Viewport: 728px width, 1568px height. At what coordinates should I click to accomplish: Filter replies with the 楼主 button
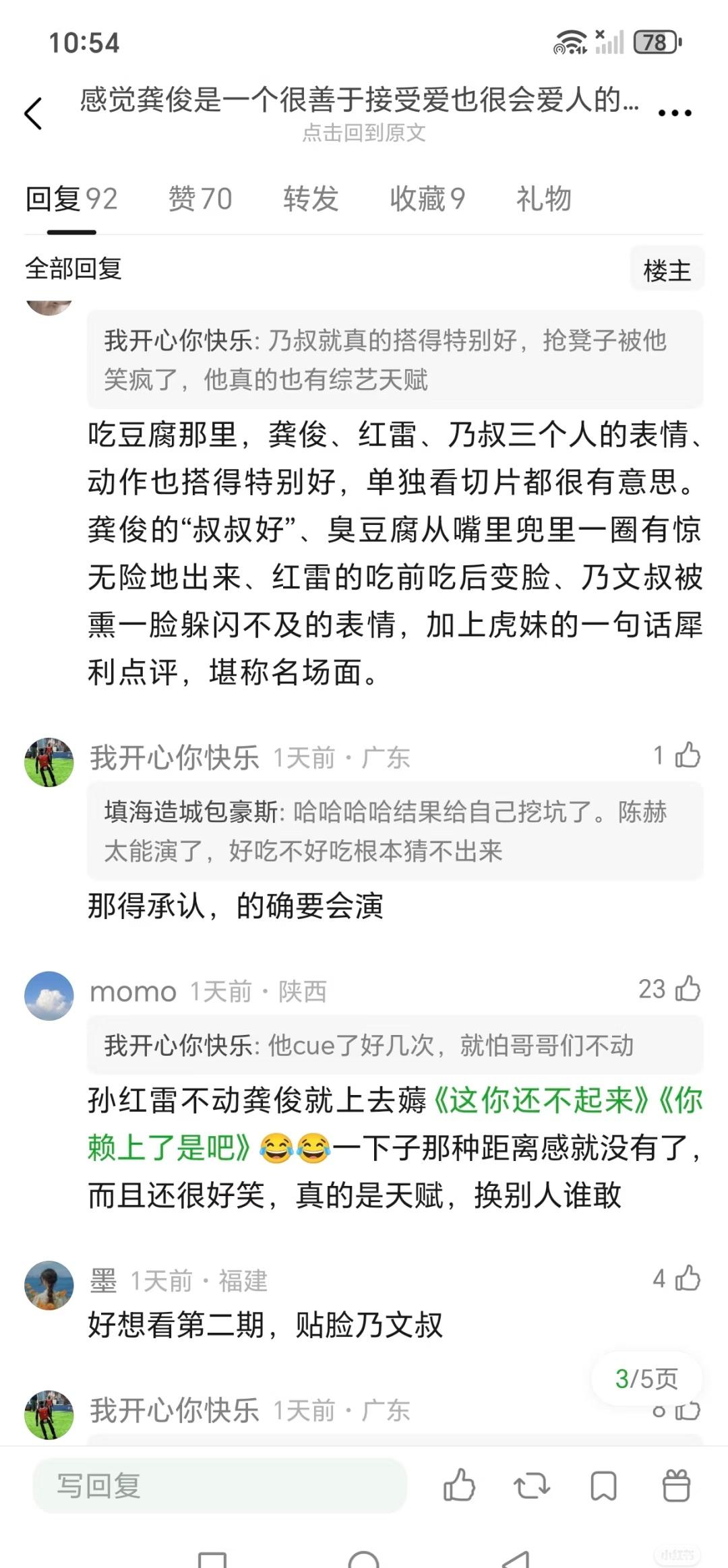pyautogui.click(x=667, y=270)
